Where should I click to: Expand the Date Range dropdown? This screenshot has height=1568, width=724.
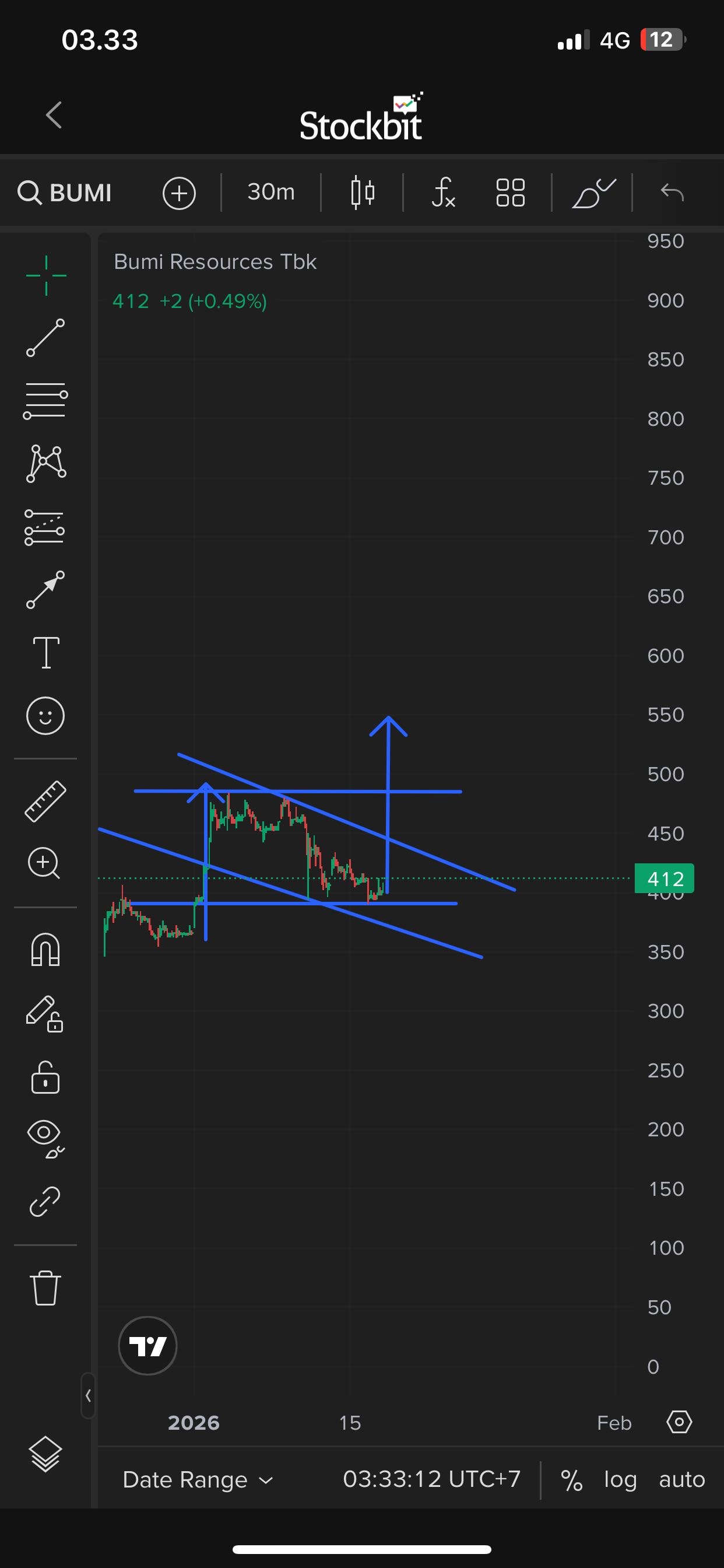click(x=198, y=1480)
